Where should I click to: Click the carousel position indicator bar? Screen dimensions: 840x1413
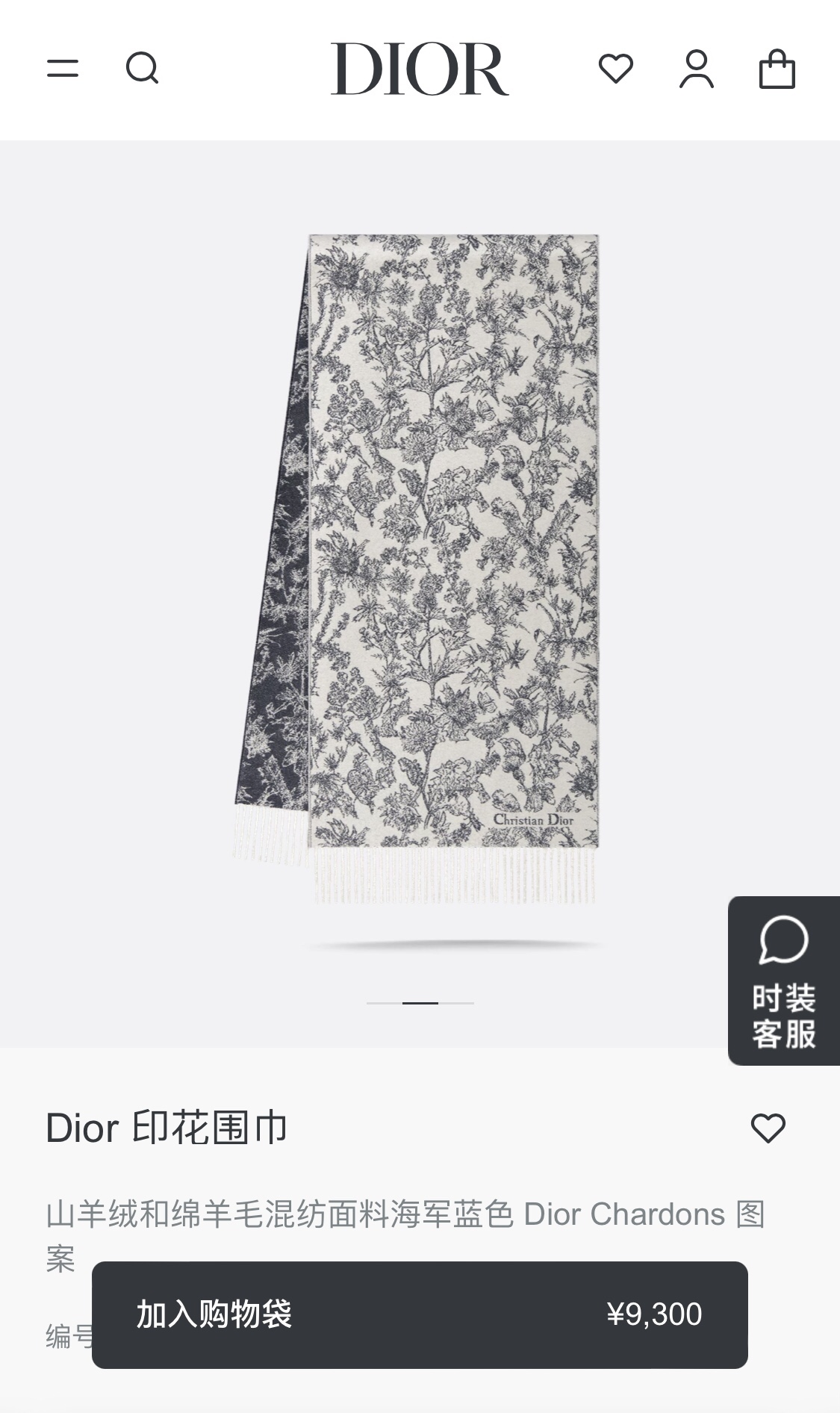click(x=420, y=1003)
